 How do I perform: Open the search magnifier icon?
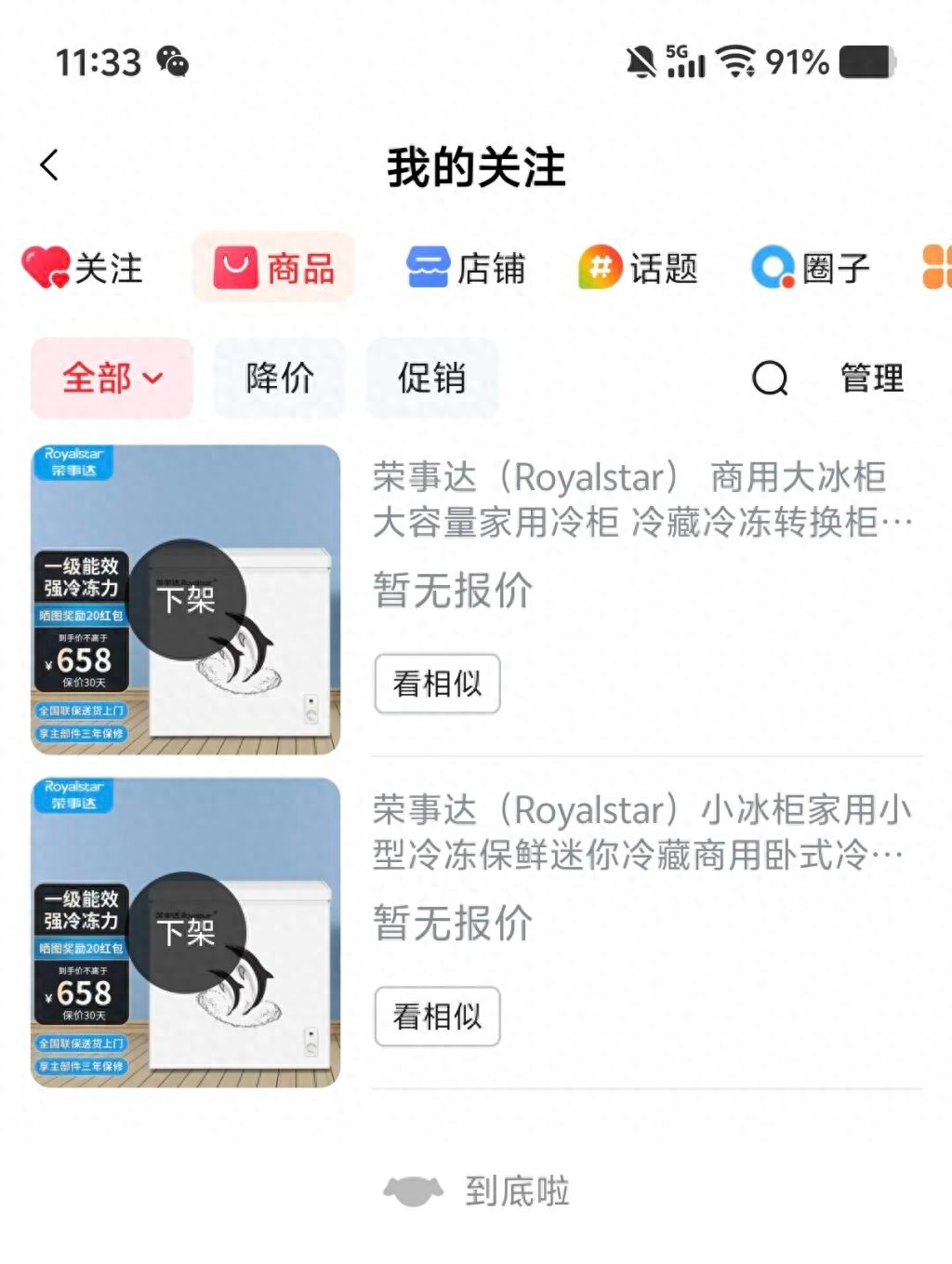(x=769, y=379)
